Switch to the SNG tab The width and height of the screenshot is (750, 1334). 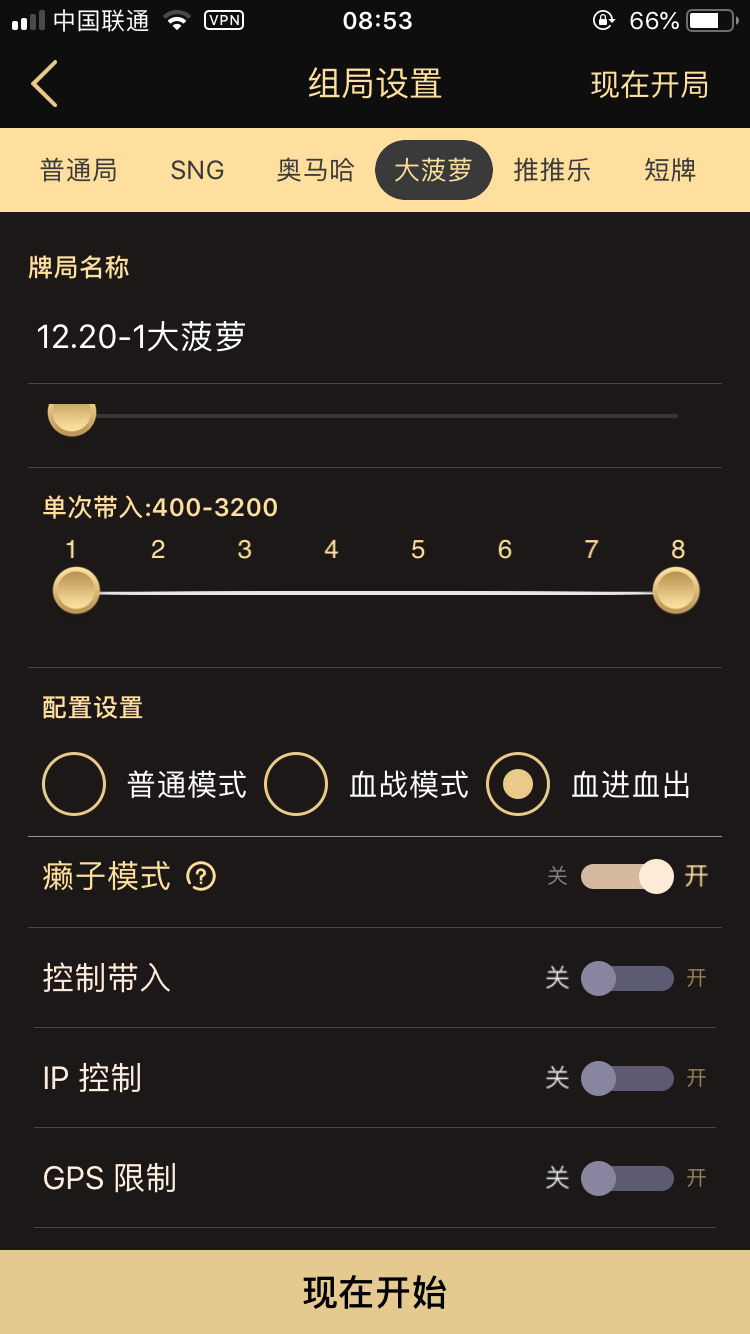coord(197,170)
